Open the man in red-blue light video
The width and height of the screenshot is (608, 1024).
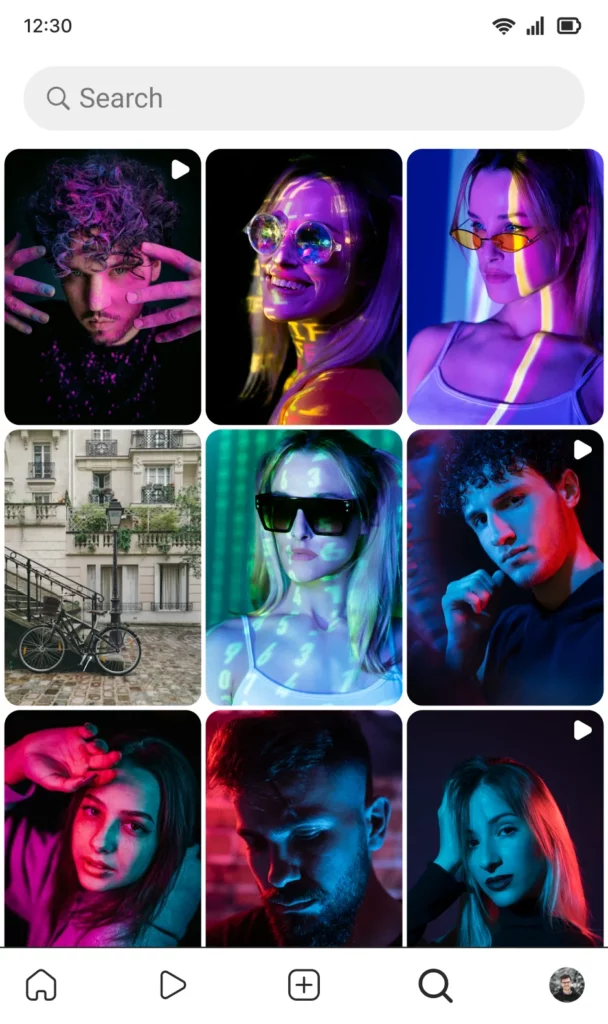[505, 568]
